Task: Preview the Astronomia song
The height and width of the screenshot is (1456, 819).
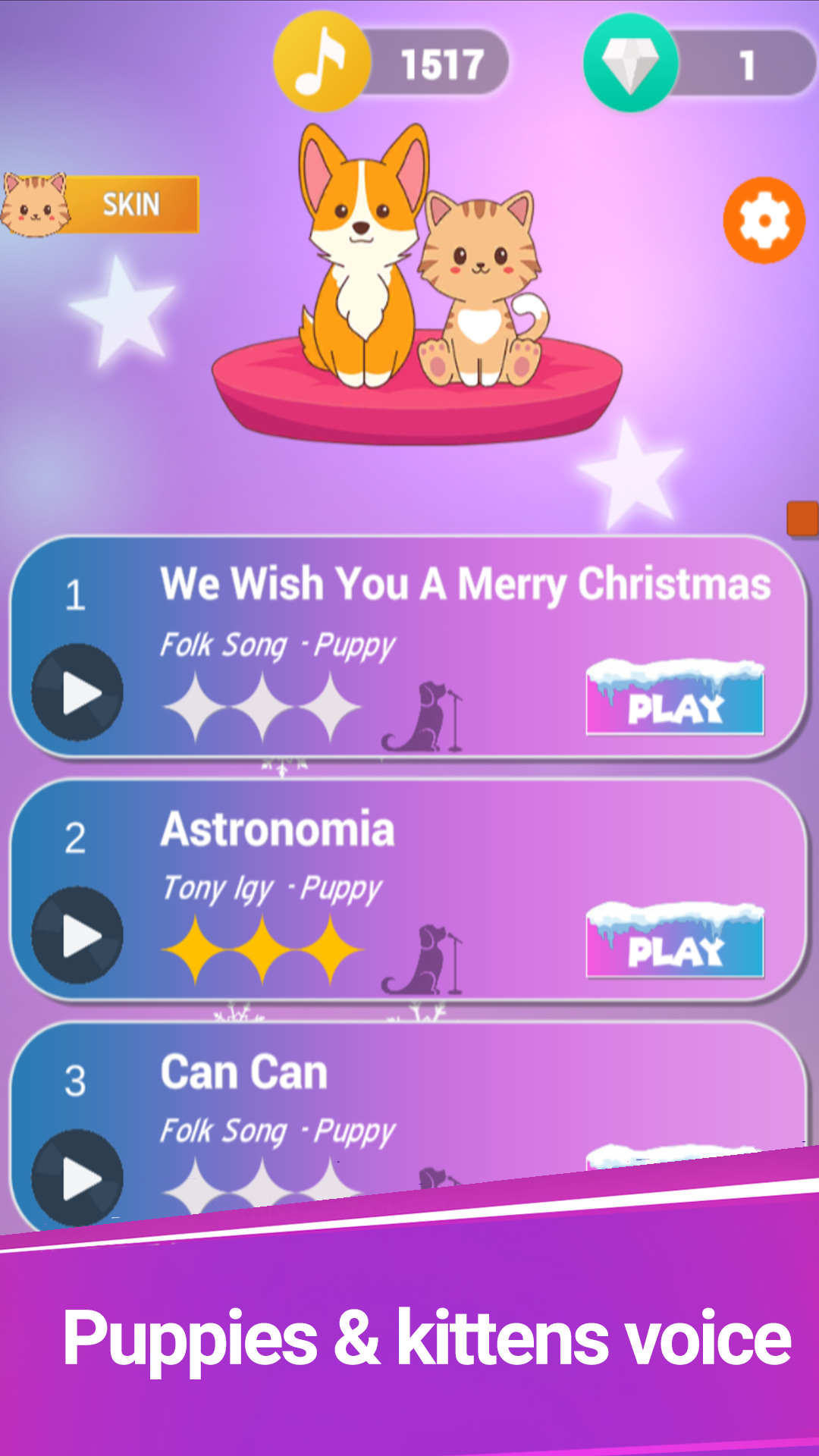Action: [x=77, y=935]
